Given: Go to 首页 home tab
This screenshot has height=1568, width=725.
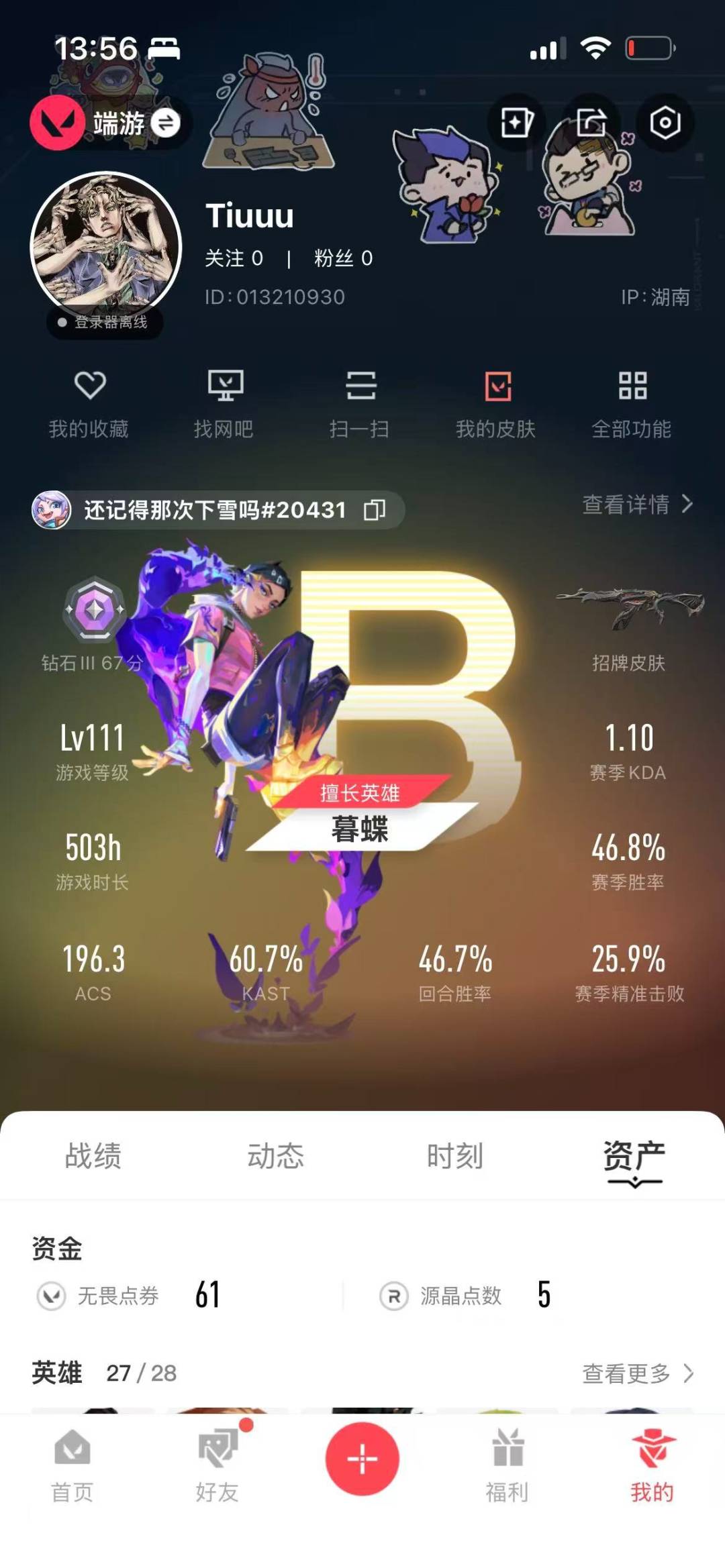Looking at the screenshot, I should [72, 1465].
